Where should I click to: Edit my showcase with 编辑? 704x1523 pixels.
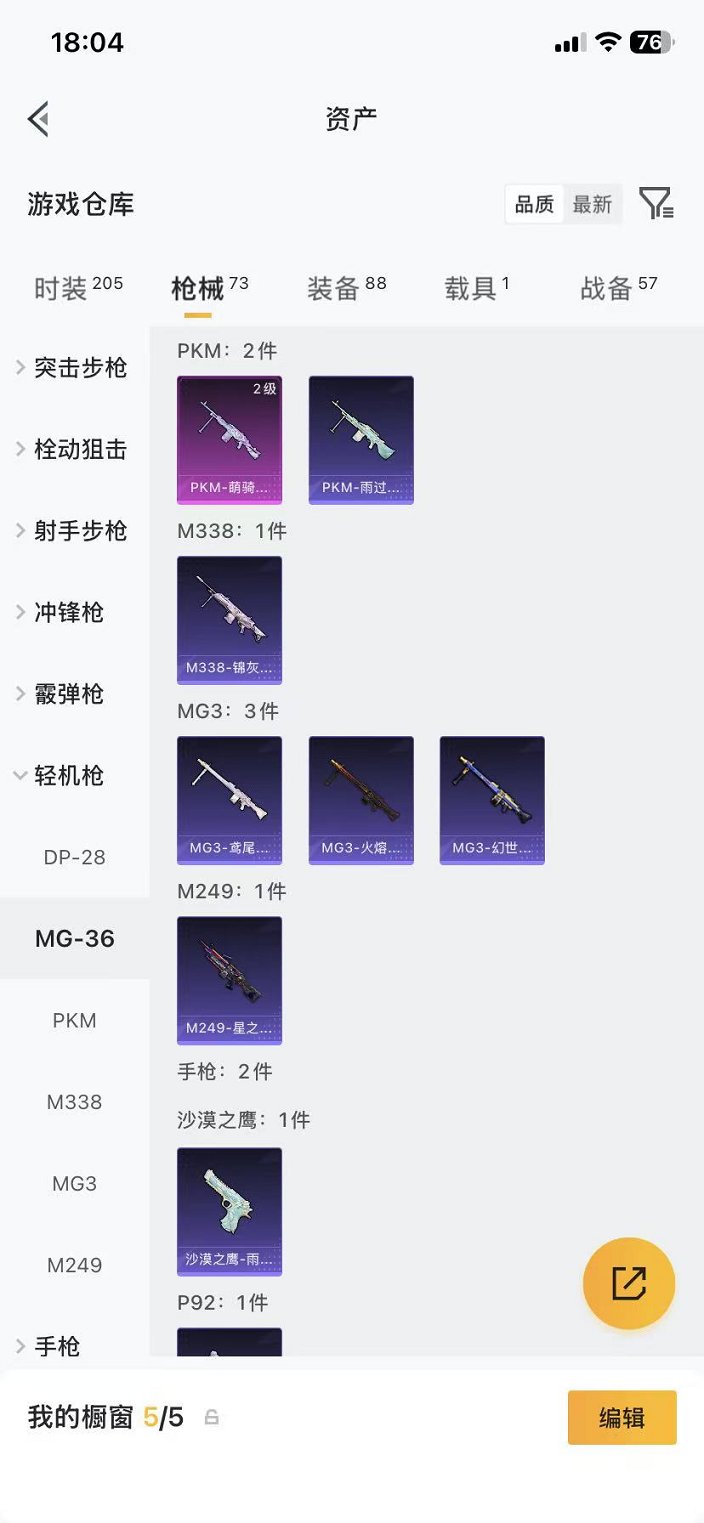click(622, 1417)
